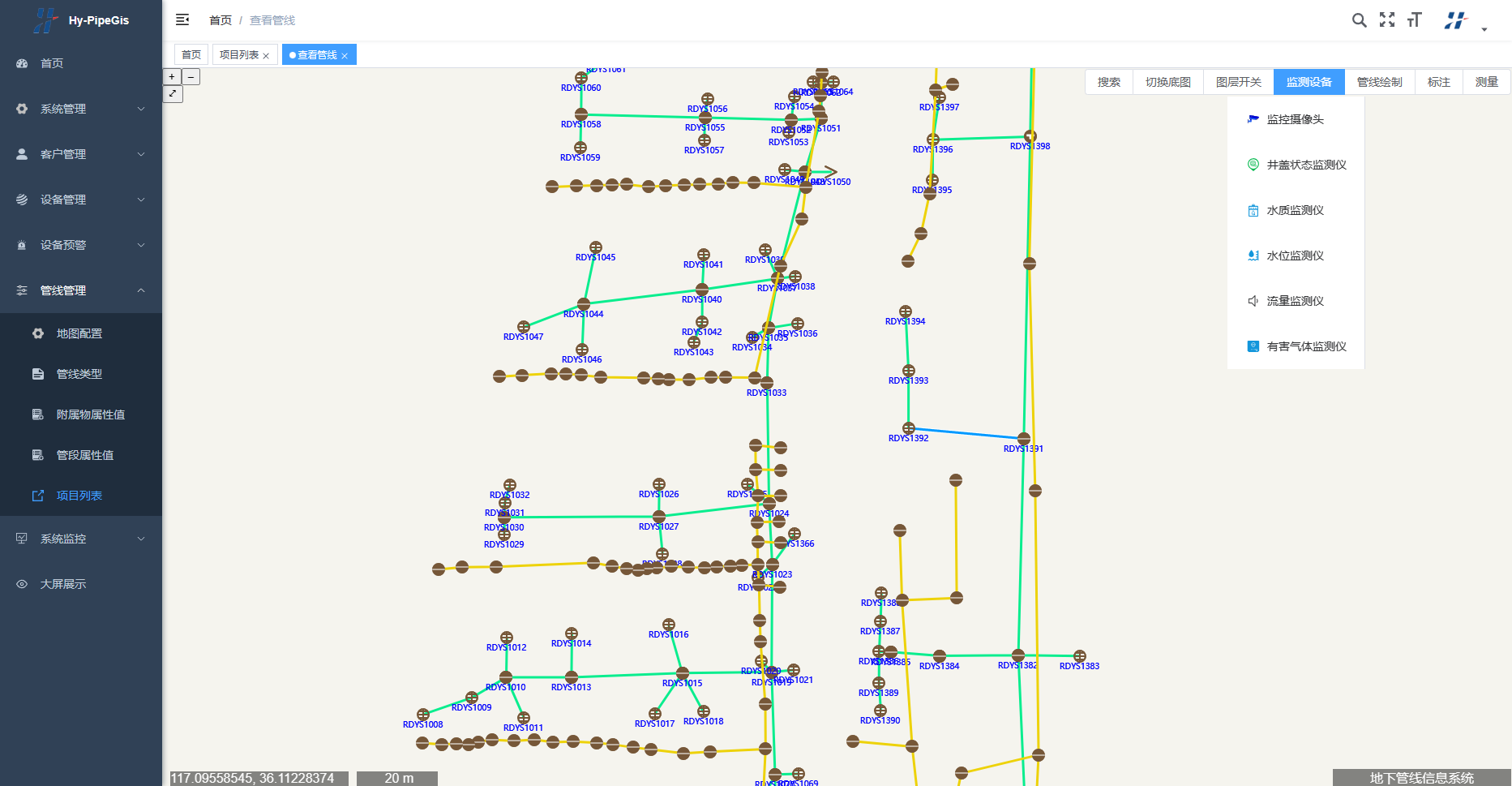Image resolution: width=1512 pixels, height=786 pixels.
Task: Zoom out on the map
Action: tap(191, 77)
